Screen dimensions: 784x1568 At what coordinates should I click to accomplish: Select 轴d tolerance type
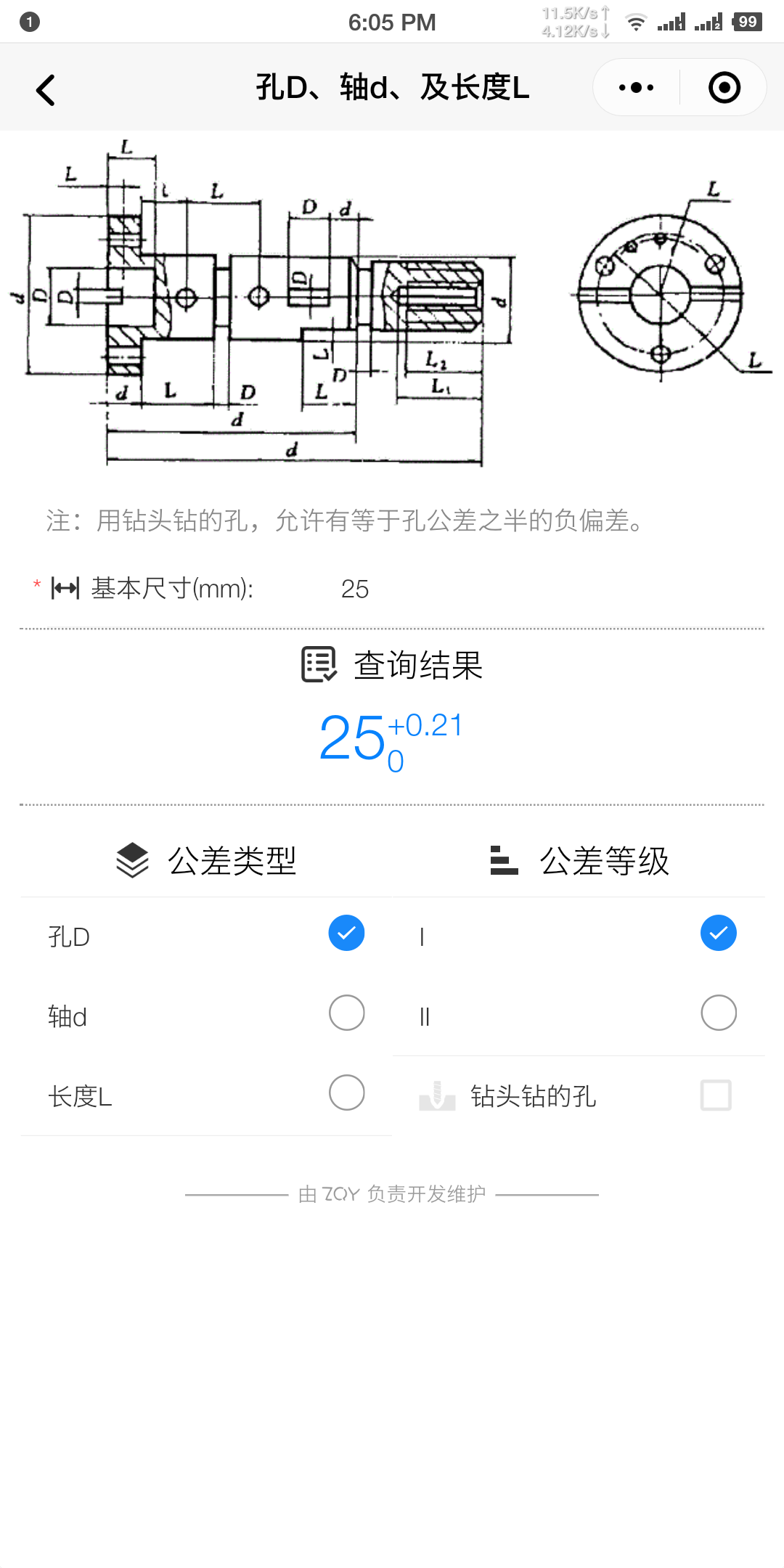[x=206, y=1016]
